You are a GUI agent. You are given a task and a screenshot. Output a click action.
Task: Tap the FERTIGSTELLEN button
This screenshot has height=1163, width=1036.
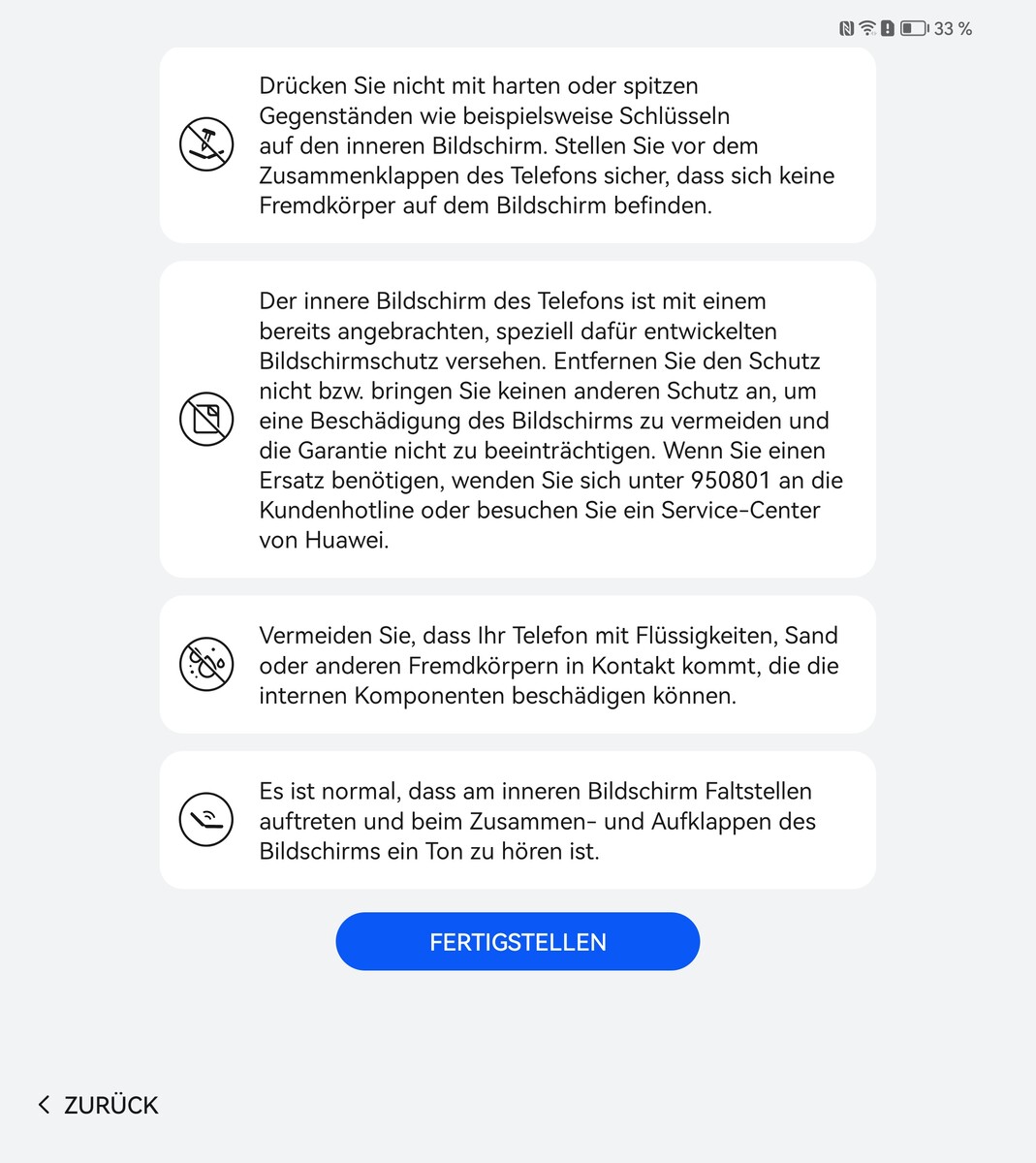518,941
